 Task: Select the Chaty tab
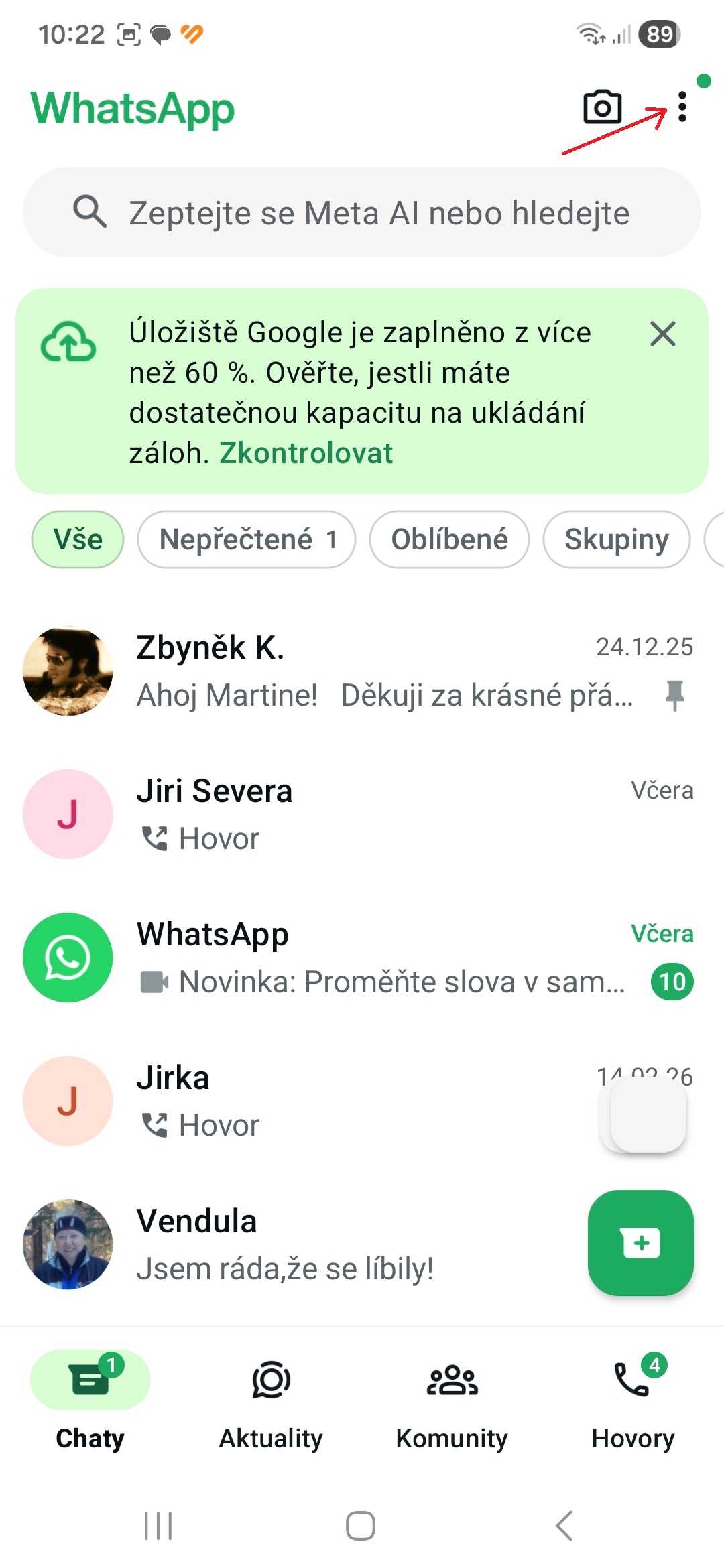tap(90, 1400)
